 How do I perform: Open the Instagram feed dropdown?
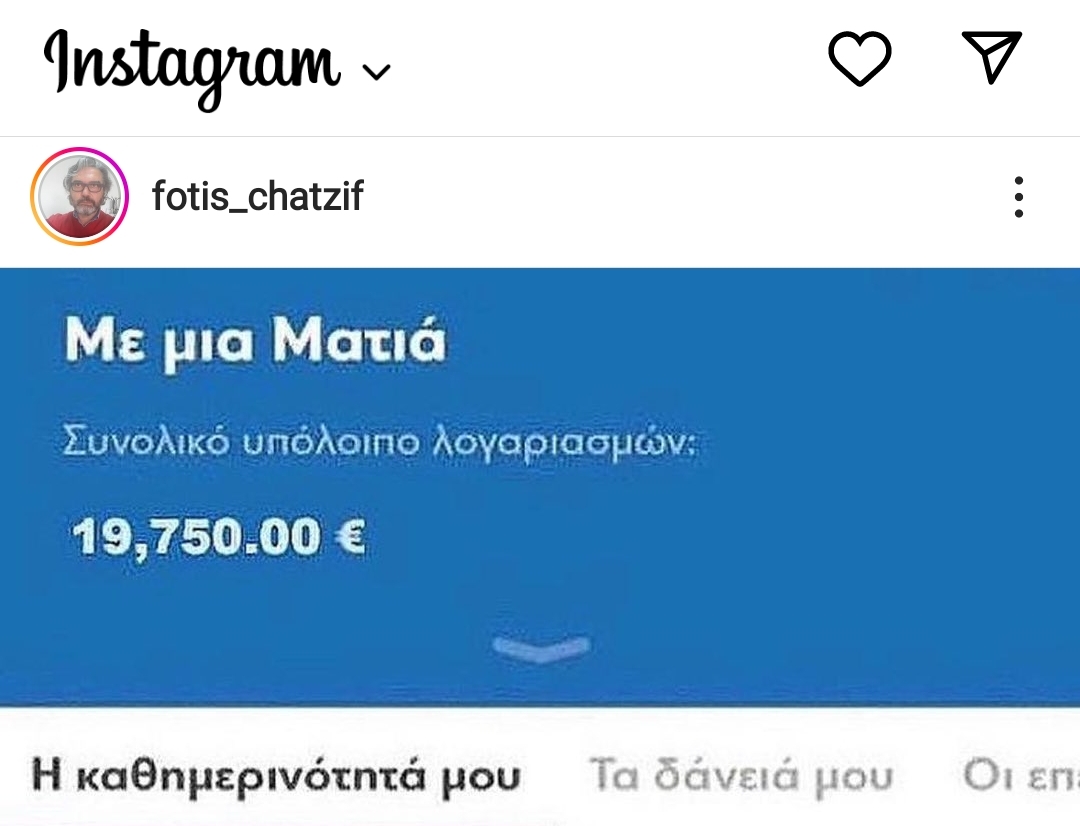[x=376, y=72]
